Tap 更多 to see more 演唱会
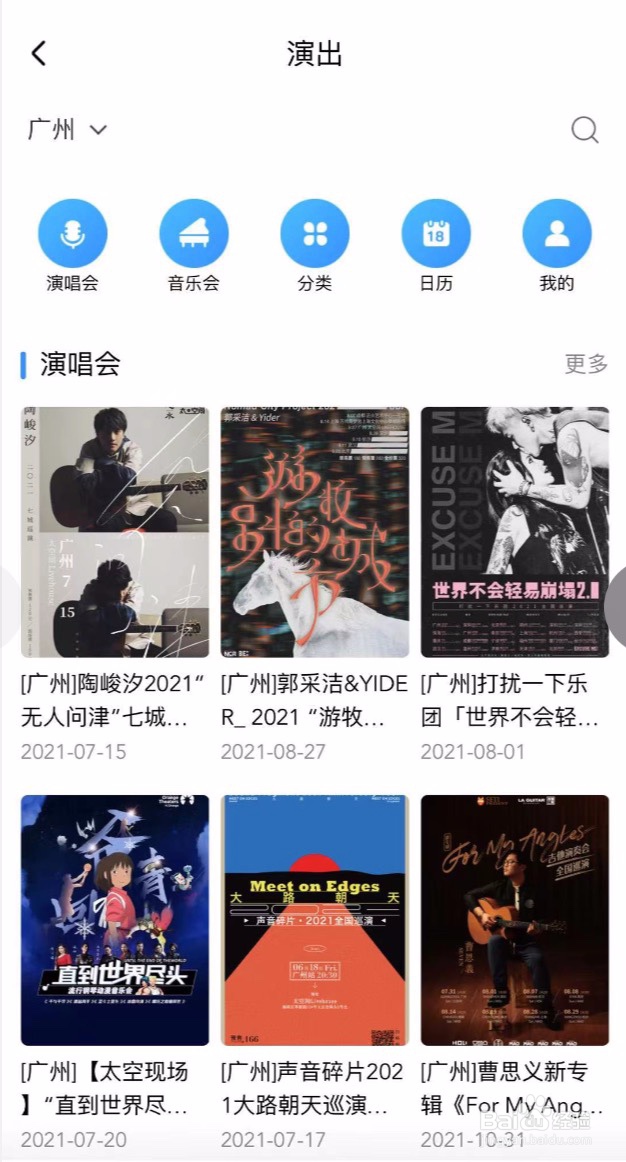The image size is (626, 1162). [586, 364]
